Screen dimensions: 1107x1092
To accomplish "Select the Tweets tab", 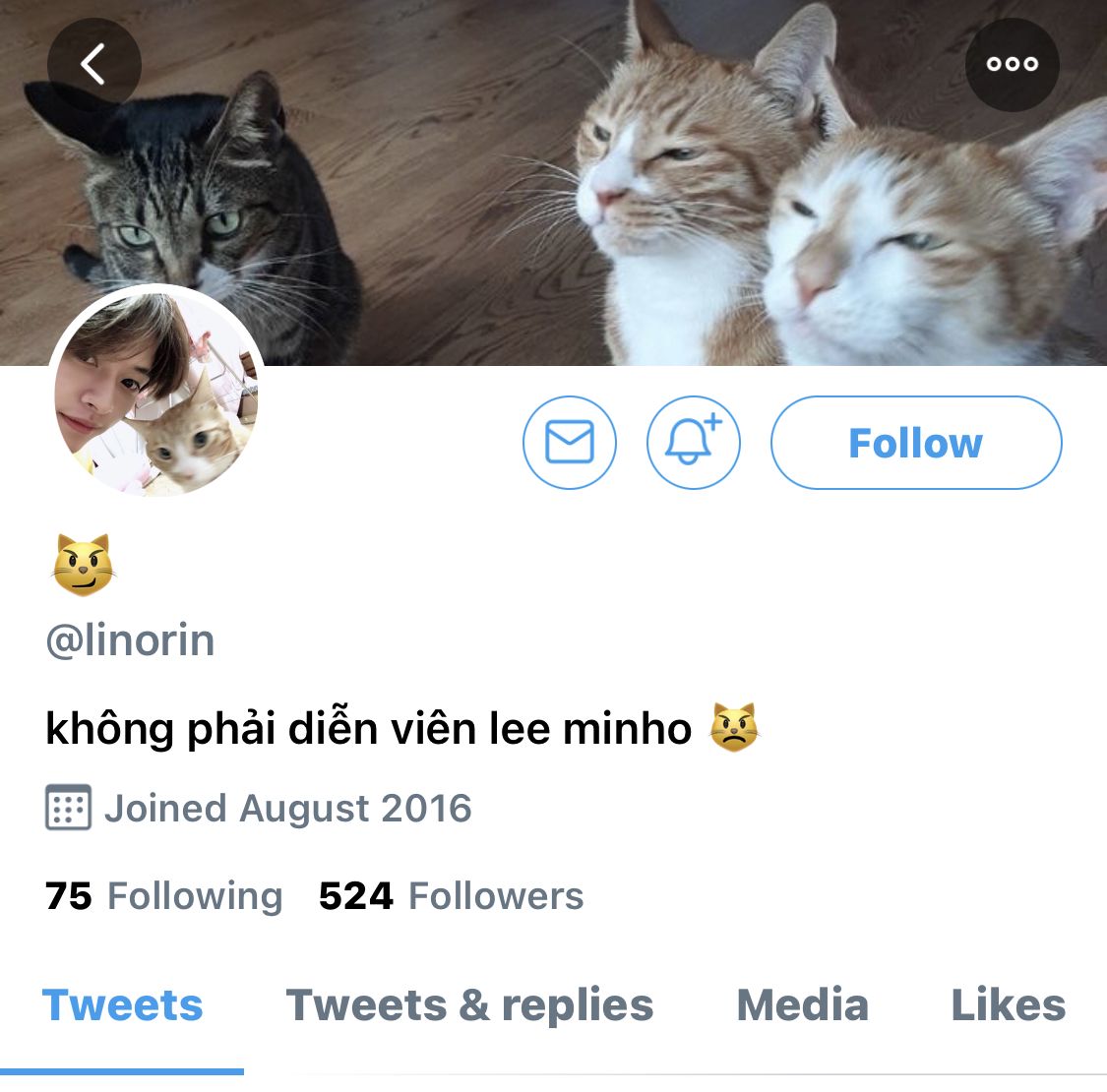I will coord(123,1005).
